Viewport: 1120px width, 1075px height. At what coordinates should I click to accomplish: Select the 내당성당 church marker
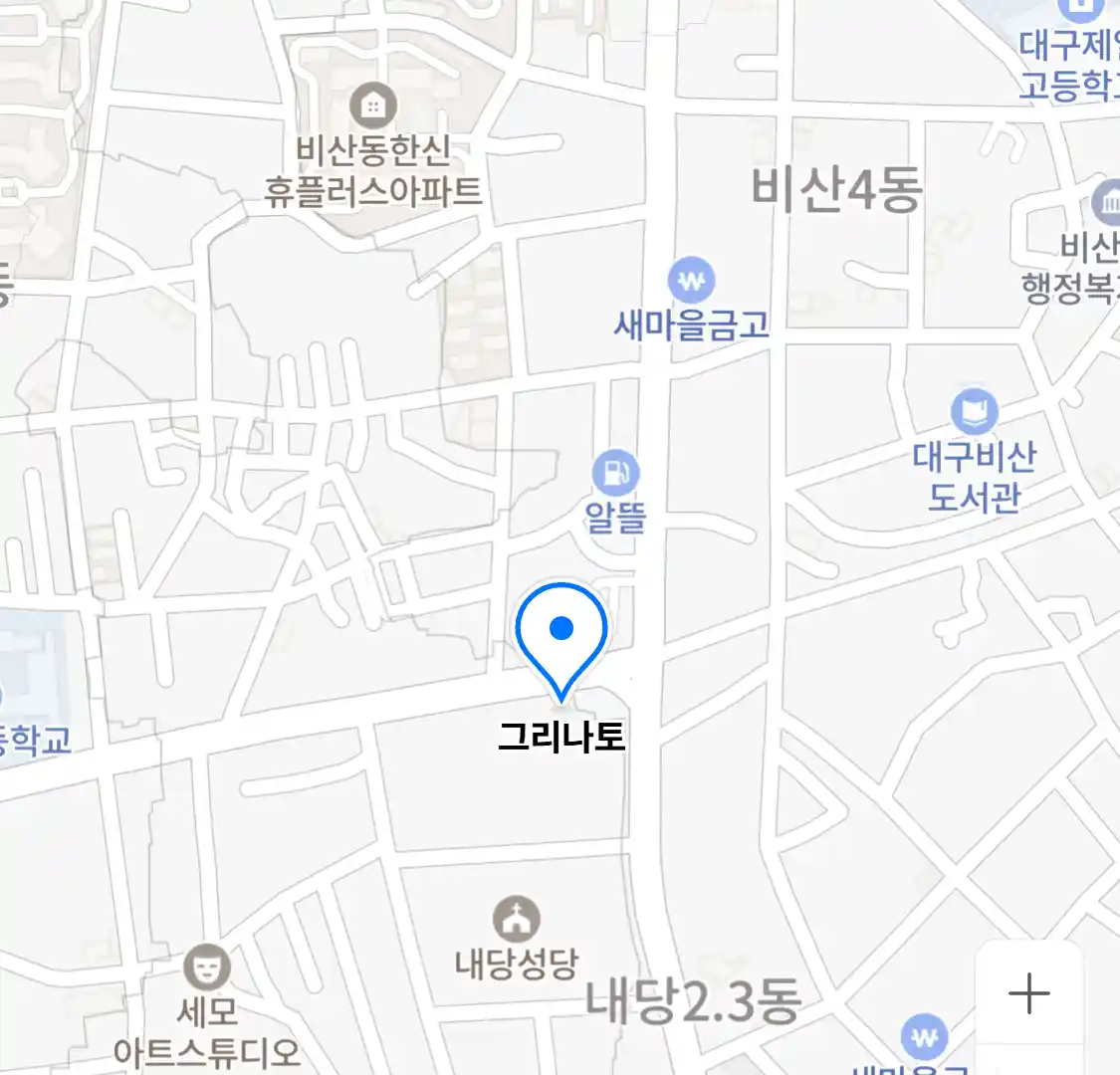[516, 920]
